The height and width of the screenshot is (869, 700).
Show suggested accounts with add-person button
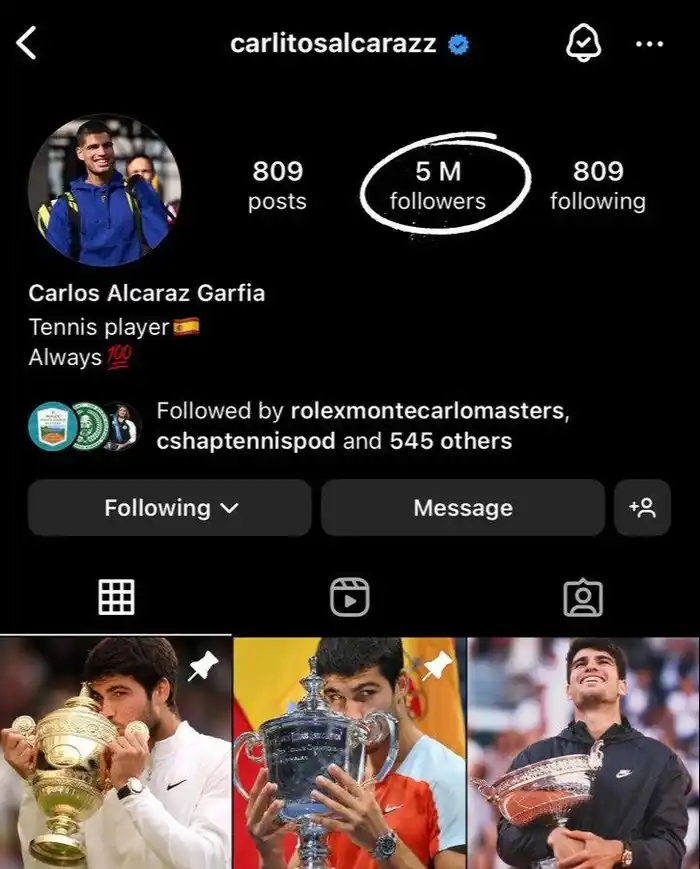(x=642, y=508)
